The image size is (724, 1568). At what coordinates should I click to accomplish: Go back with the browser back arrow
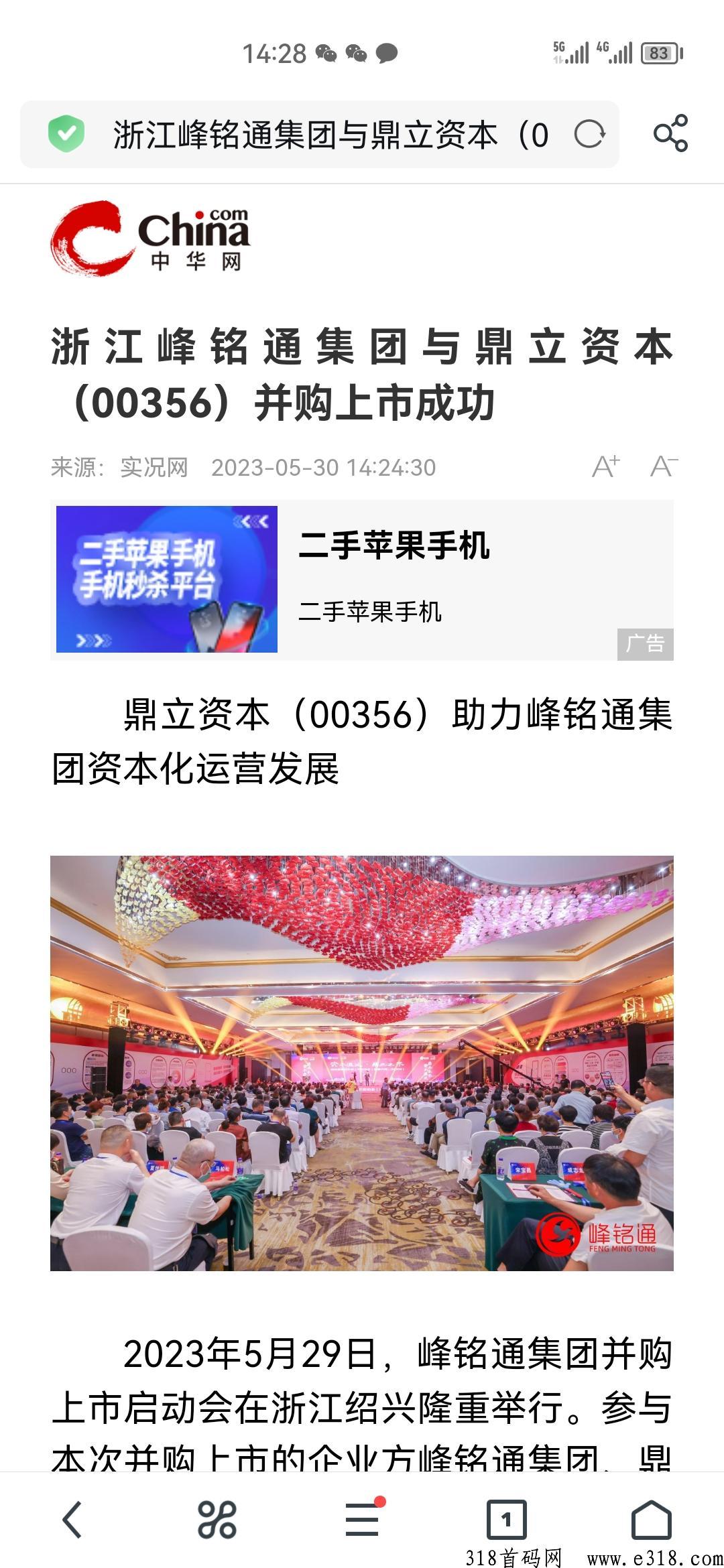72,1519
